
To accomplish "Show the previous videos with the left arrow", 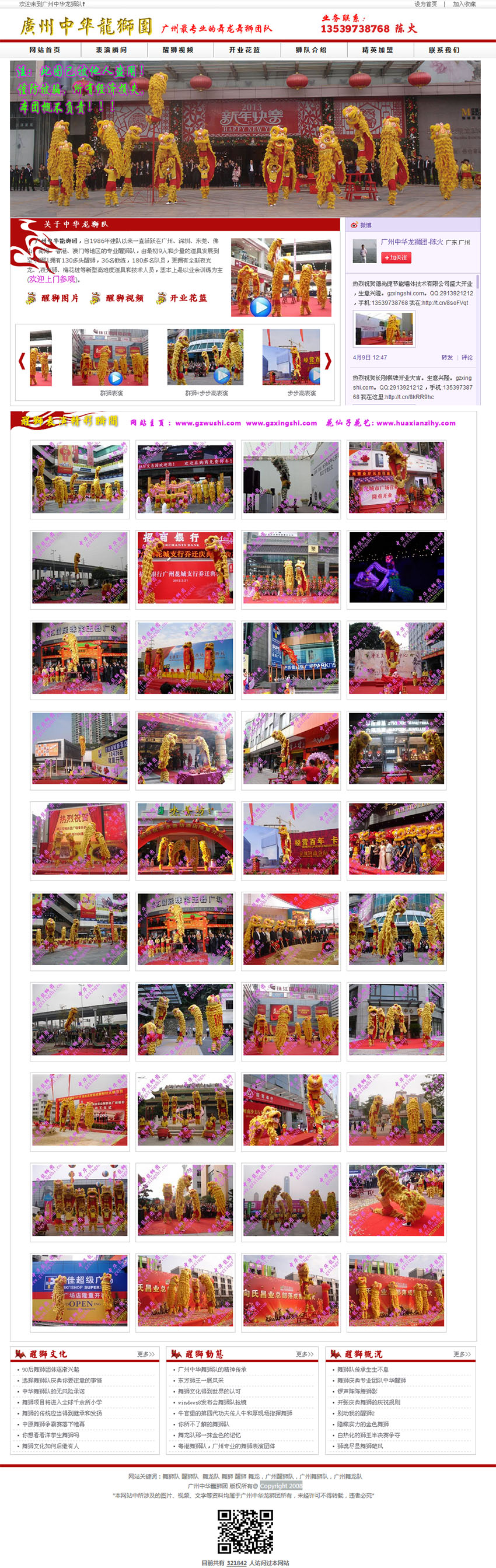I will click(x=22, y=361).
